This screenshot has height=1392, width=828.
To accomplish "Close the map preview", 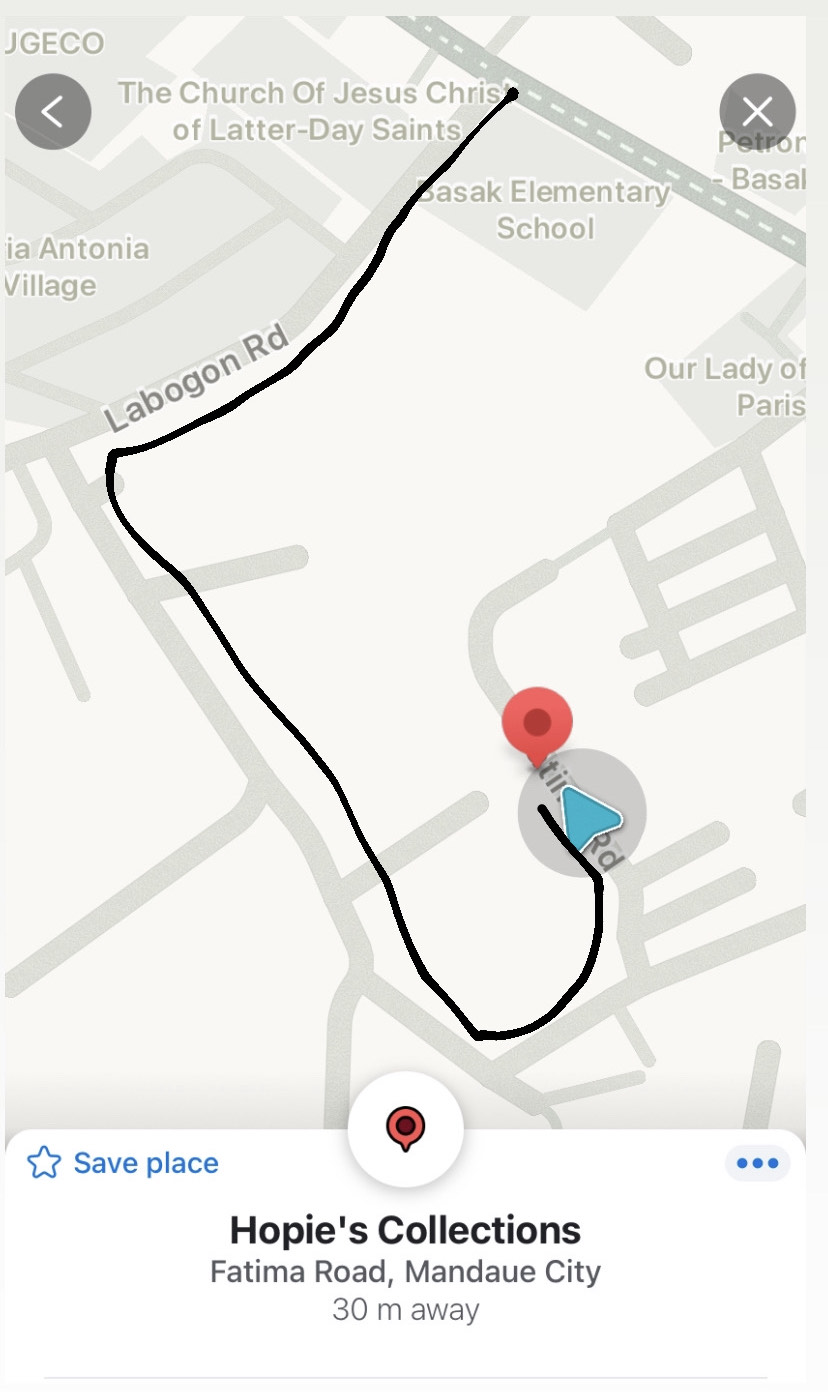I will coord(757,111).
